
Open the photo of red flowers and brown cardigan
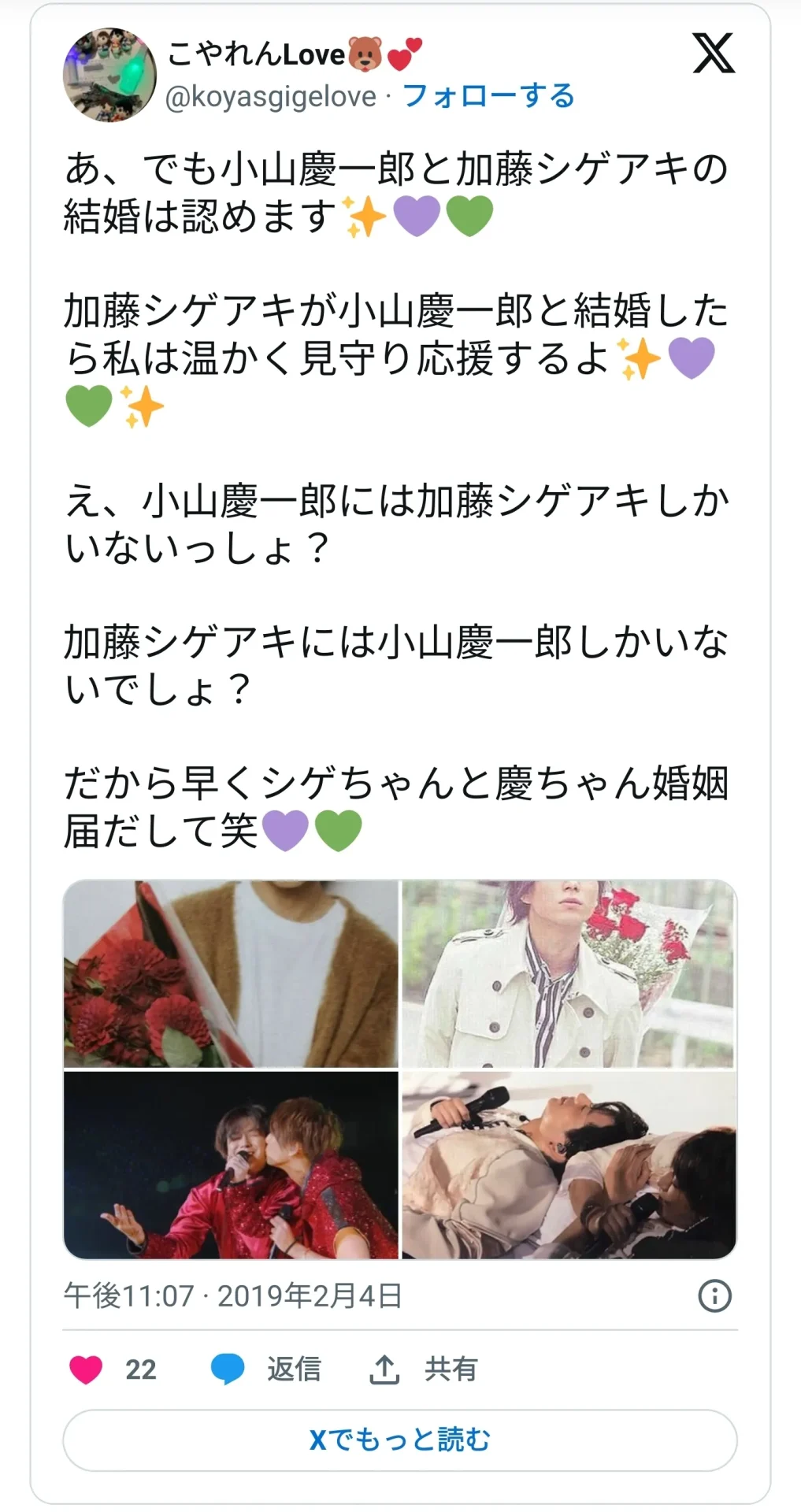(x=231, y=973)
